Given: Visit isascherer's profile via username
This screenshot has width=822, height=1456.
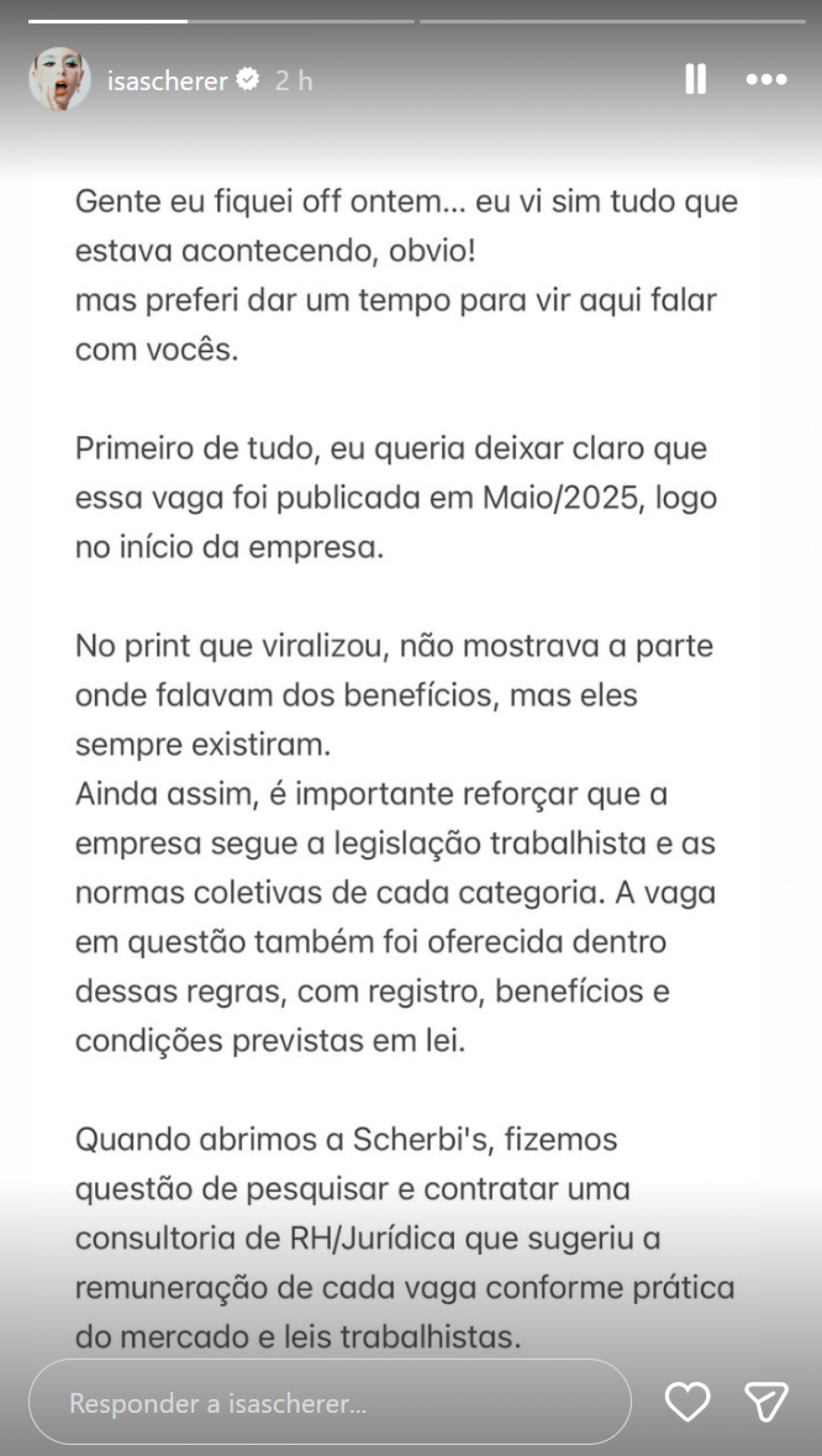Looking at the screenshot, I should pyautogui.click(x=168, y=80).
